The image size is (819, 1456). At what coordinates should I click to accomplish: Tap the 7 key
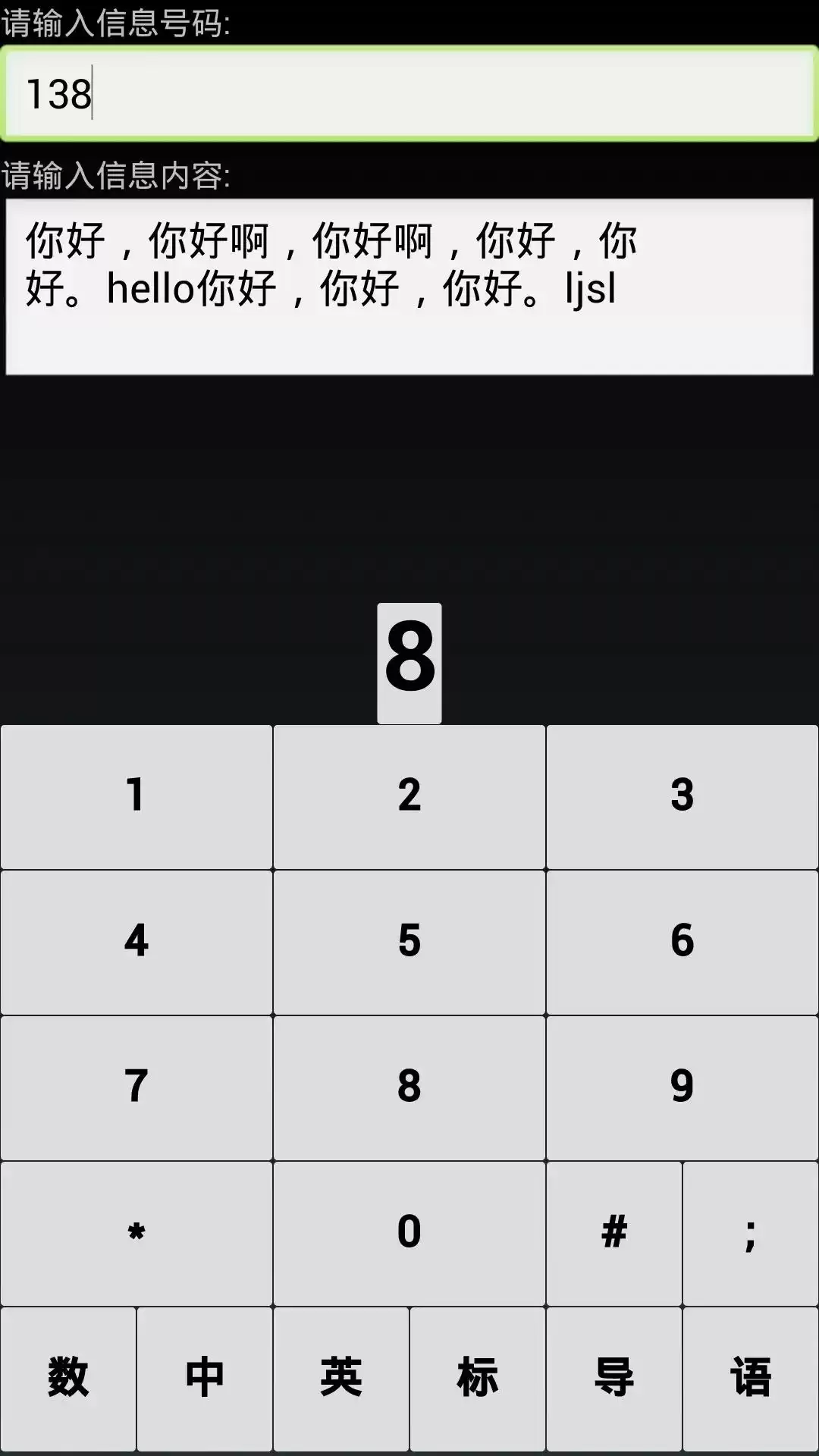pyautogui.click(x=136, y=1087)
